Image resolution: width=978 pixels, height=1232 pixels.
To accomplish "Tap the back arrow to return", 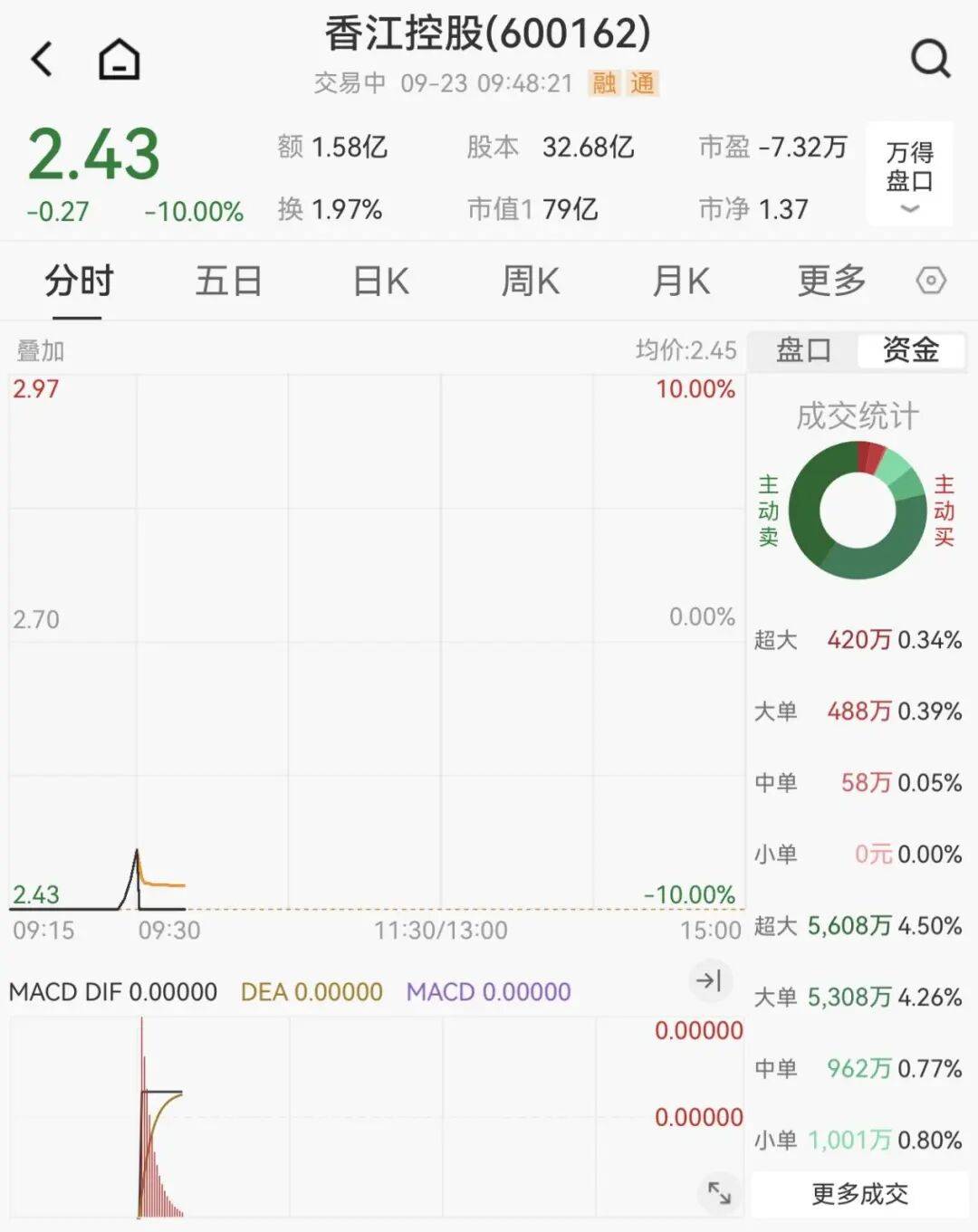I will (x=40, y=58).
